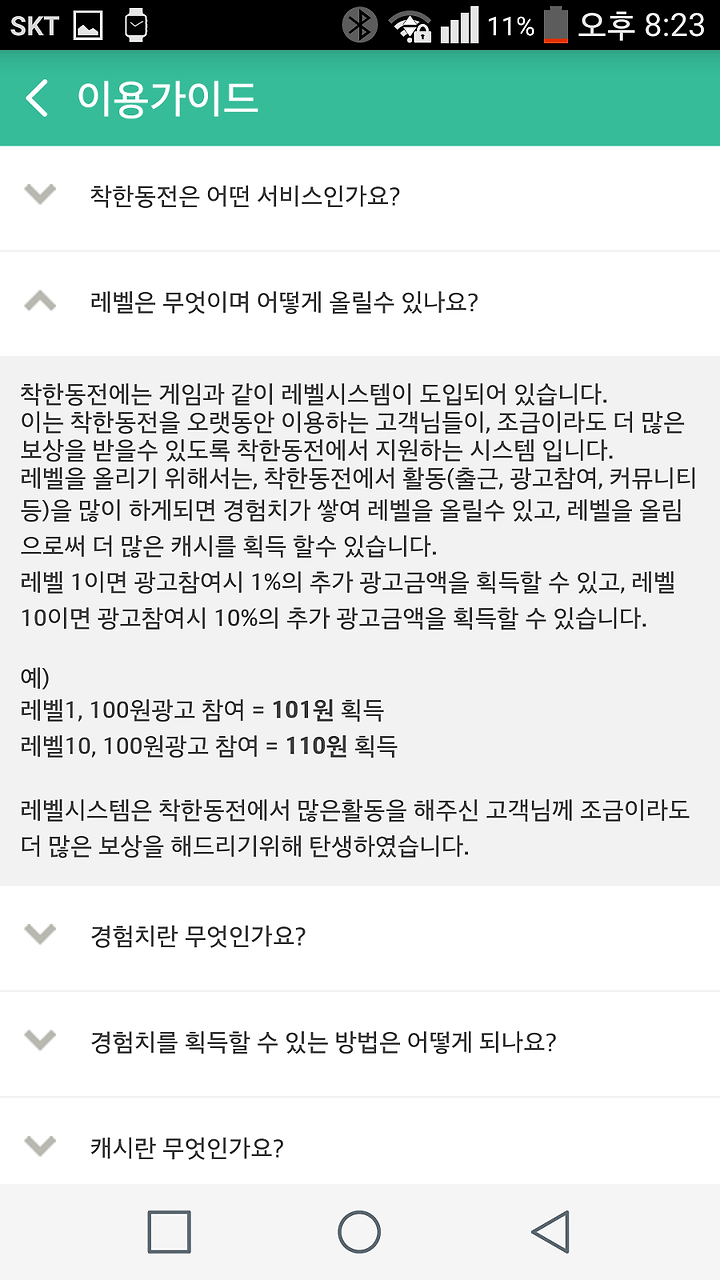Tap the system home button
Image resolution: width=720 pixels, height=1280 pixels.
[359, 1232]
